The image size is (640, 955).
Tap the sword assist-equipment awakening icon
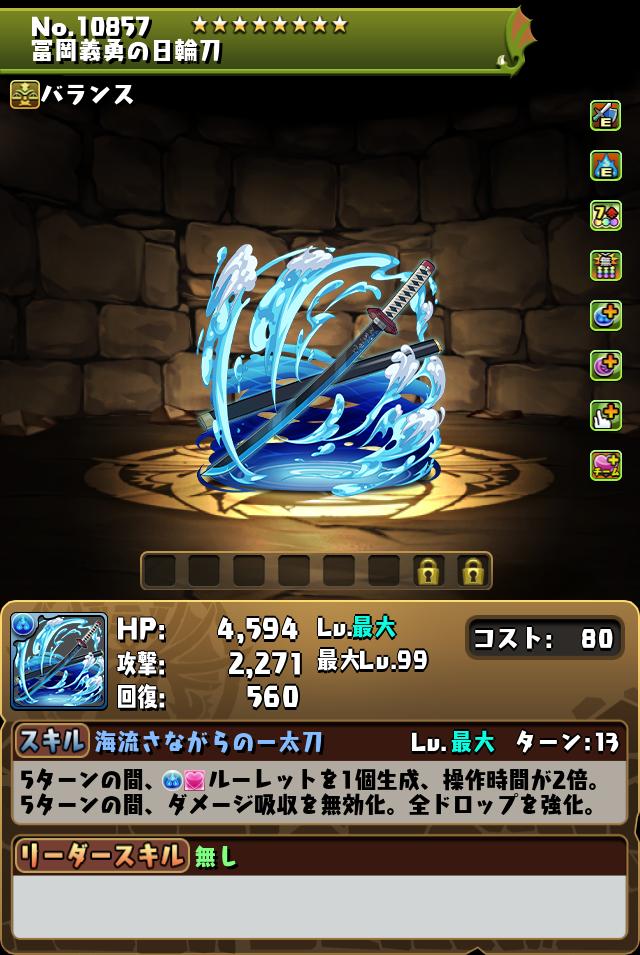tap(605, 116)
